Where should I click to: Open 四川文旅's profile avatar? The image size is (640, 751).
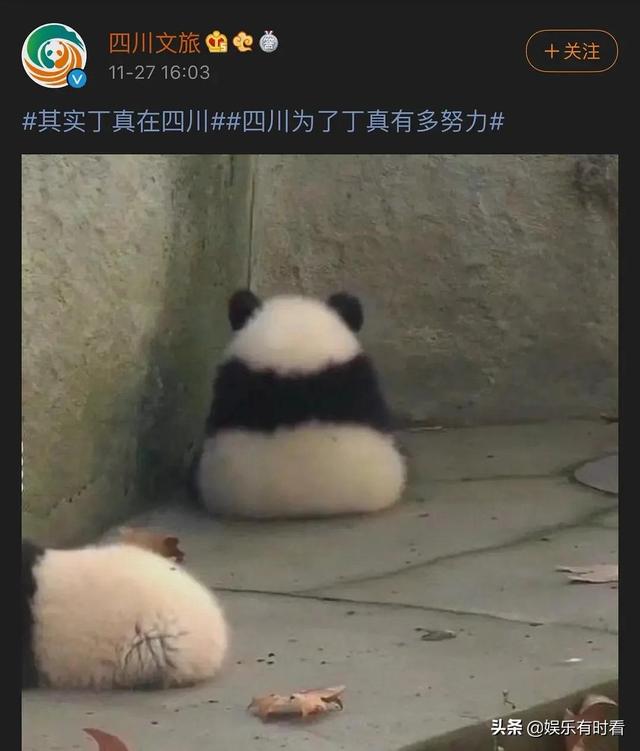(54, 54)
